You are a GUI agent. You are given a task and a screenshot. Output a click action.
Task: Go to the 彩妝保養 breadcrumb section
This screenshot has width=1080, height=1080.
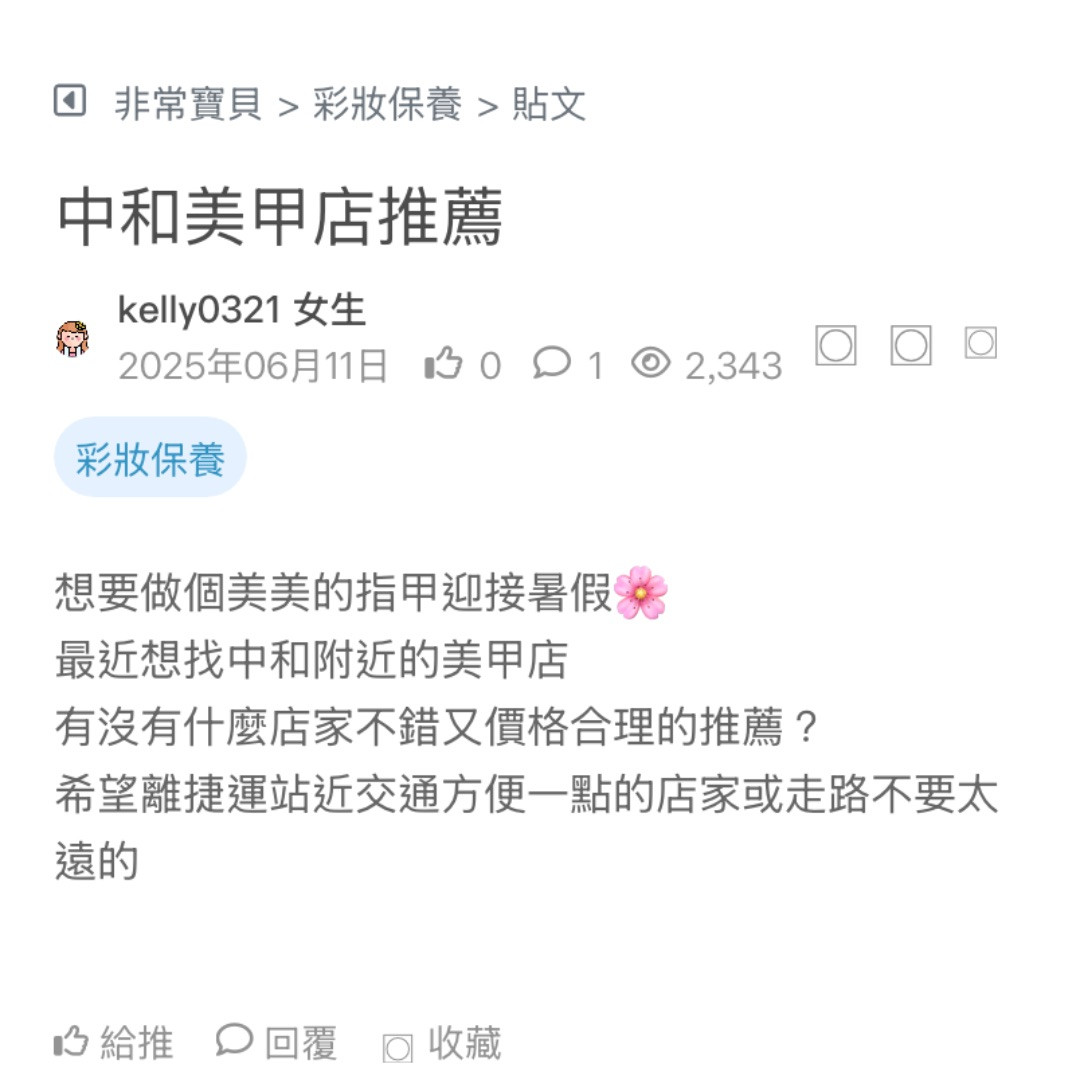pos(387,104)
